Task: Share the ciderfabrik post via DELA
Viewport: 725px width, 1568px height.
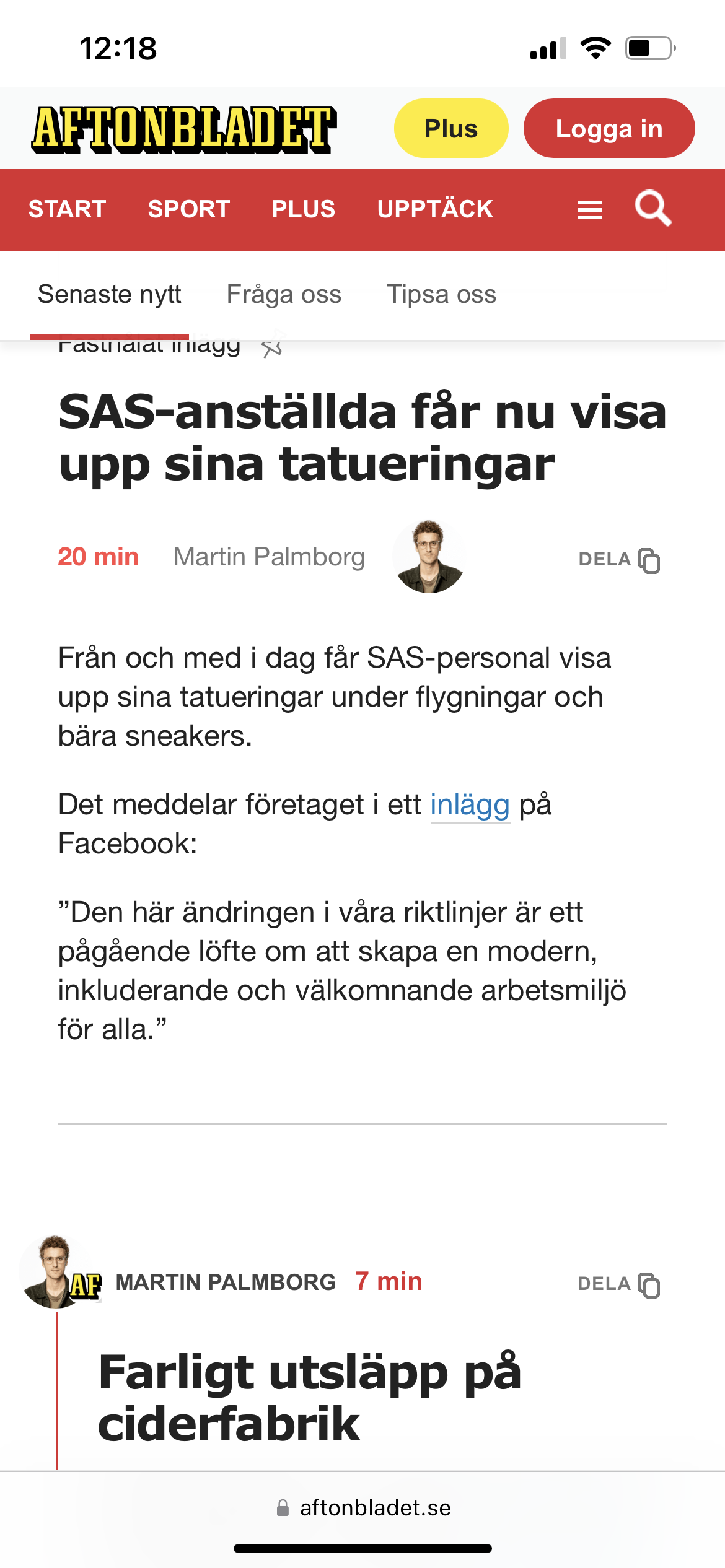Action: coord(619,1284)
